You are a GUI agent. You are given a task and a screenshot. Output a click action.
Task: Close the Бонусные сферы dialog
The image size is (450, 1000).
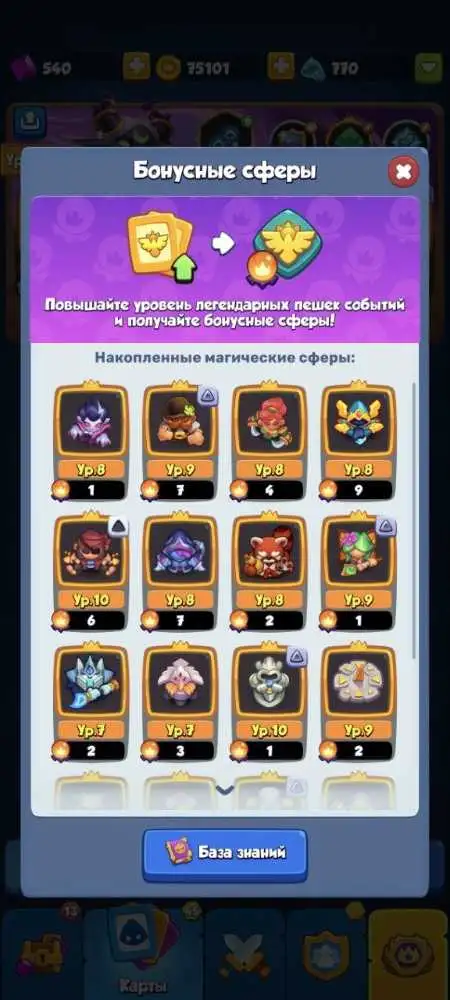pyautogui.click(x=403, y=171)
